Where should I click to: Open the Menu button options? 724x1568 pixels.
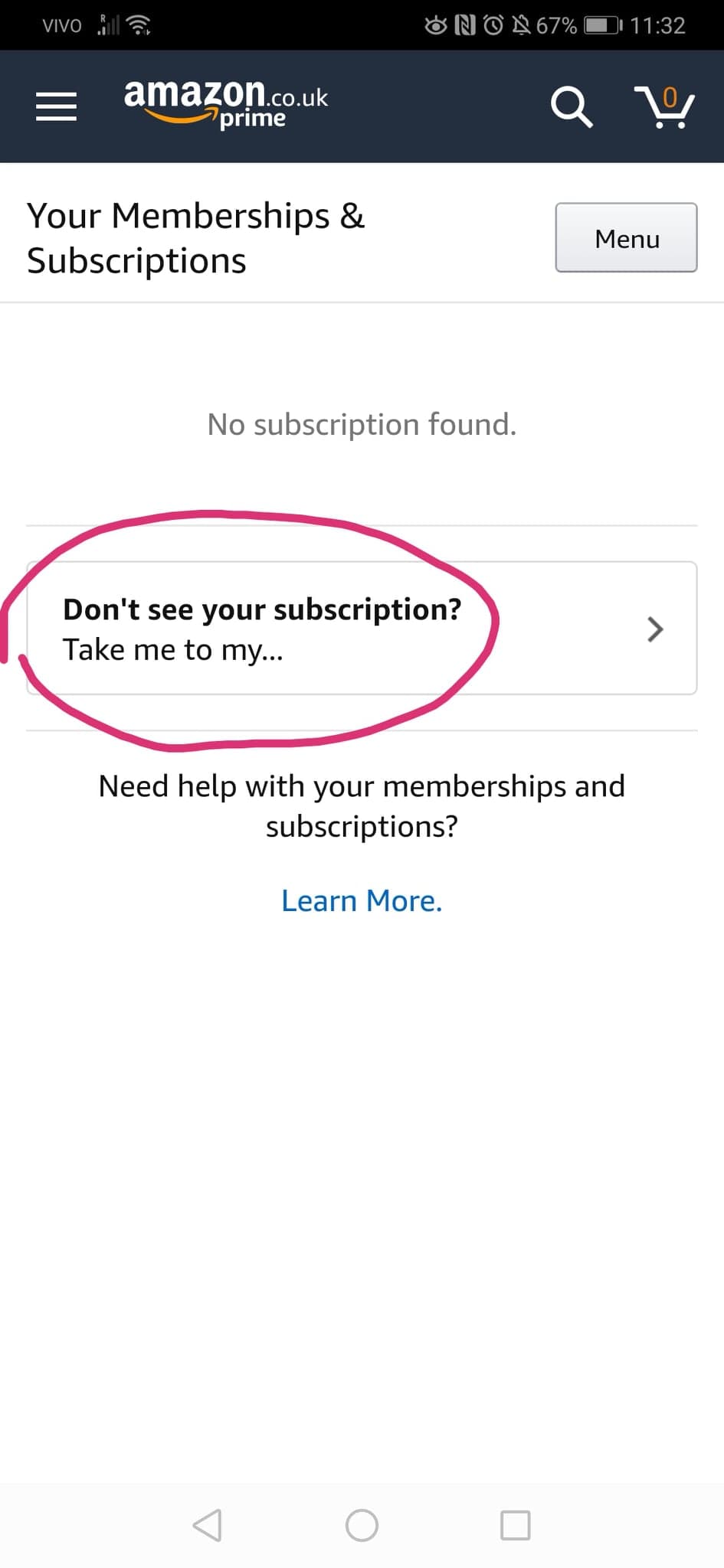pos(626,238)
